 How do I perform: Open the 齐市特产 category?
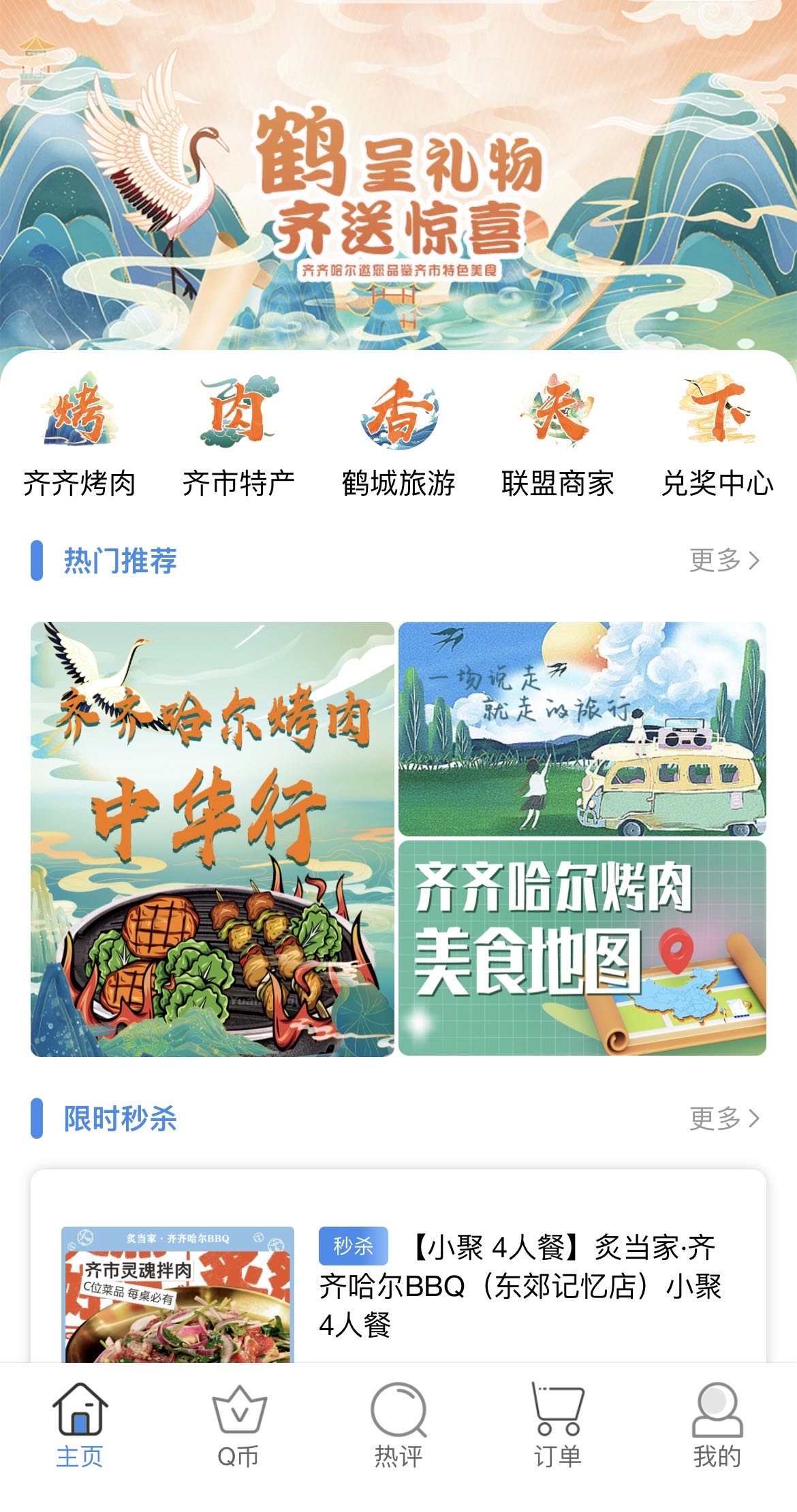239,435
